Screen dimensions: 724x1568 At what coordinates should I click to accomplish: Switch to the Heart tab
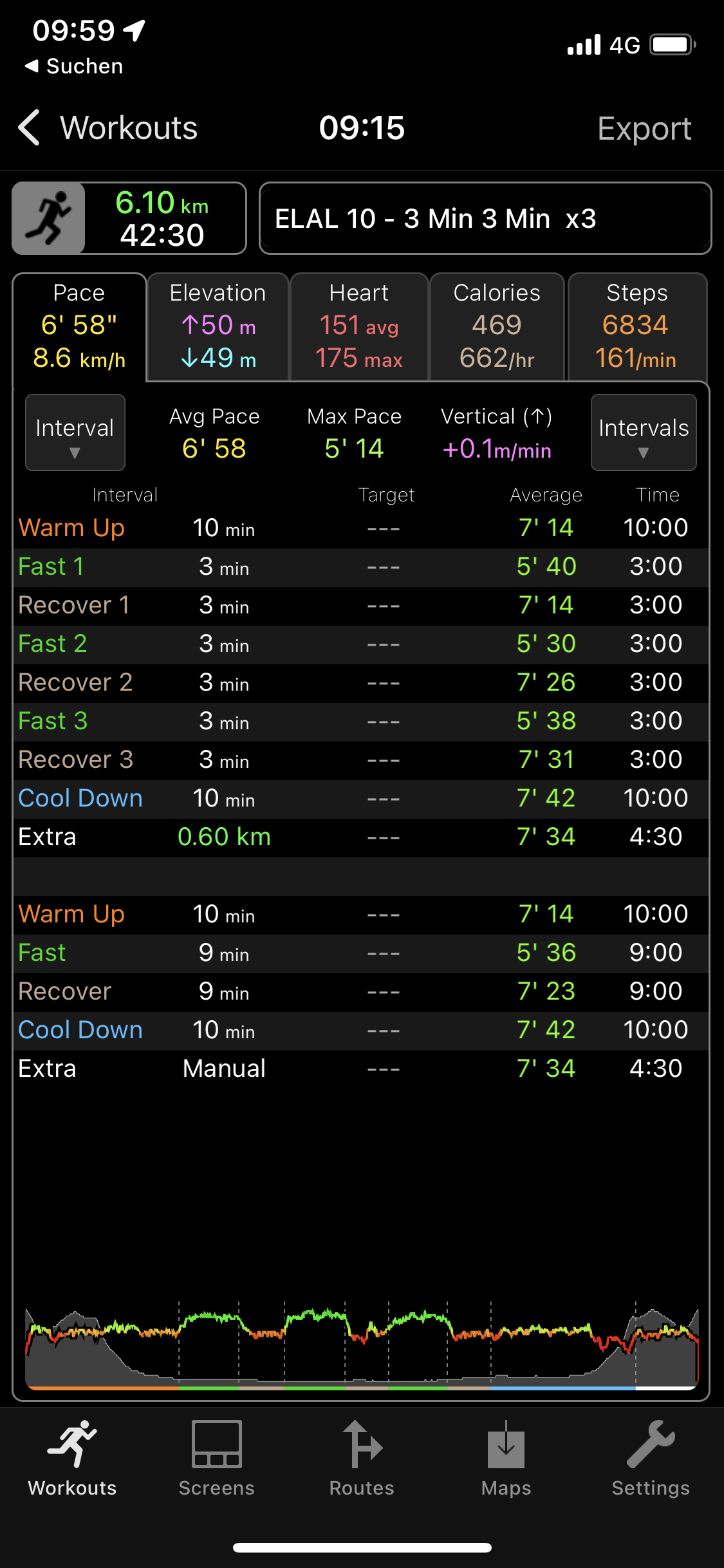(359, 326)
